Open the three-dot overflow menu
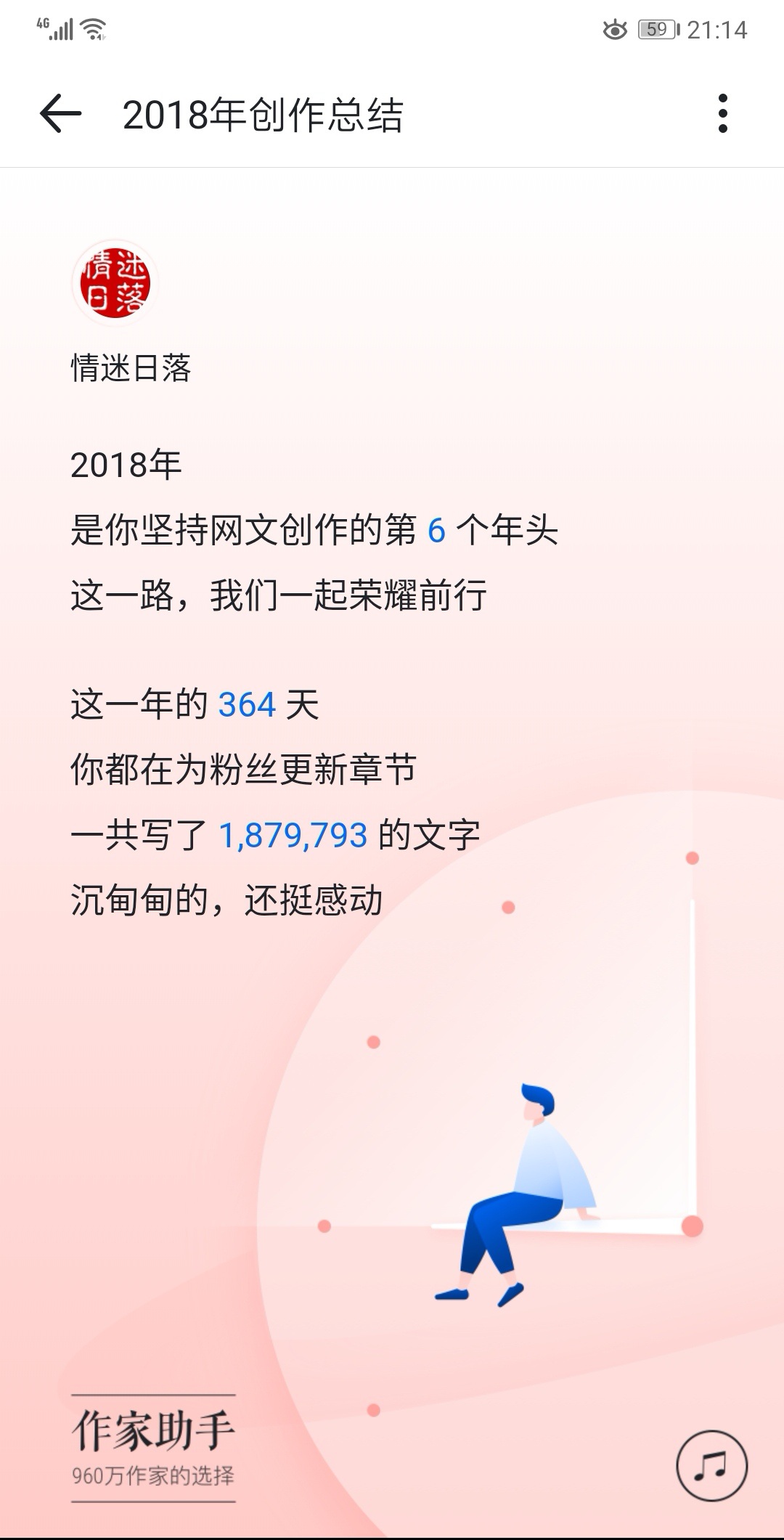Viewport: 784px width, 1540px height. click(x=722, y=114)
